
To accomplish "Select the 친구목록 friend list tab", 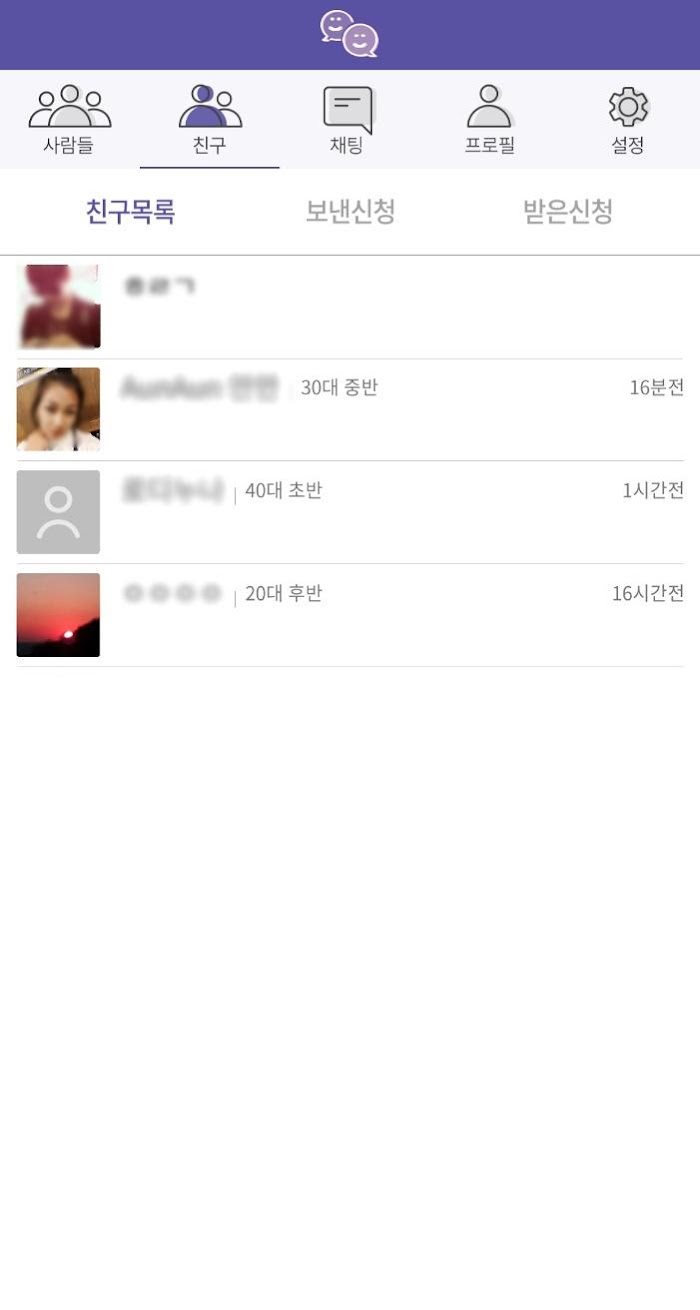I will pyautogui.click(x=131, y=212).
